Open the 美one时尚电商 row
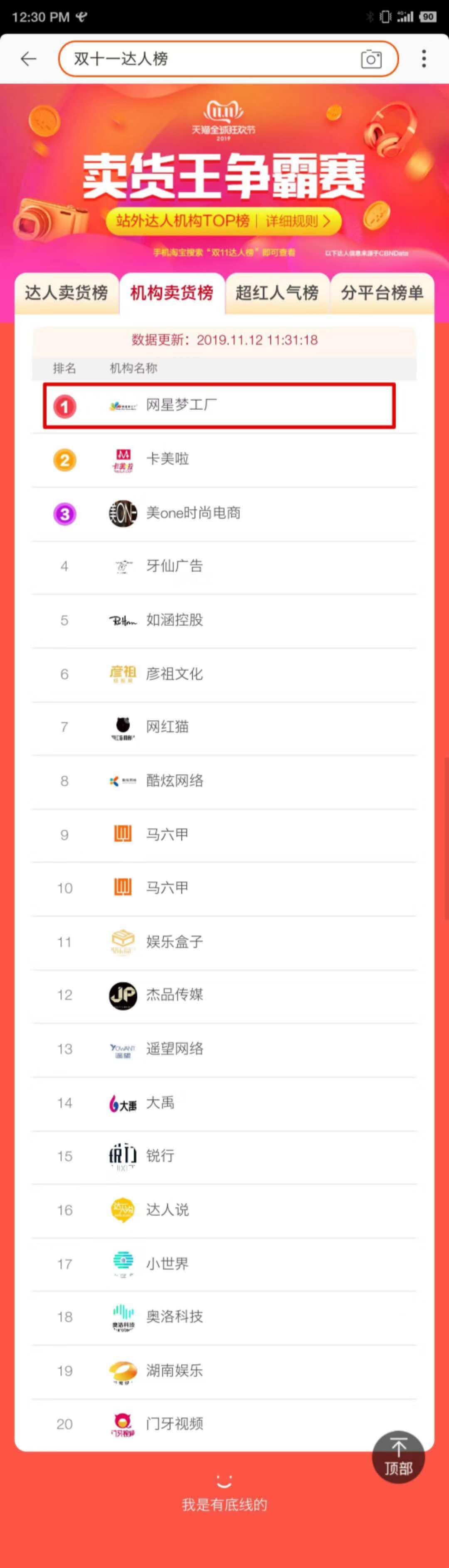Image resolution: width=449 pixels, height=1568 pixels. click(224, 513)
